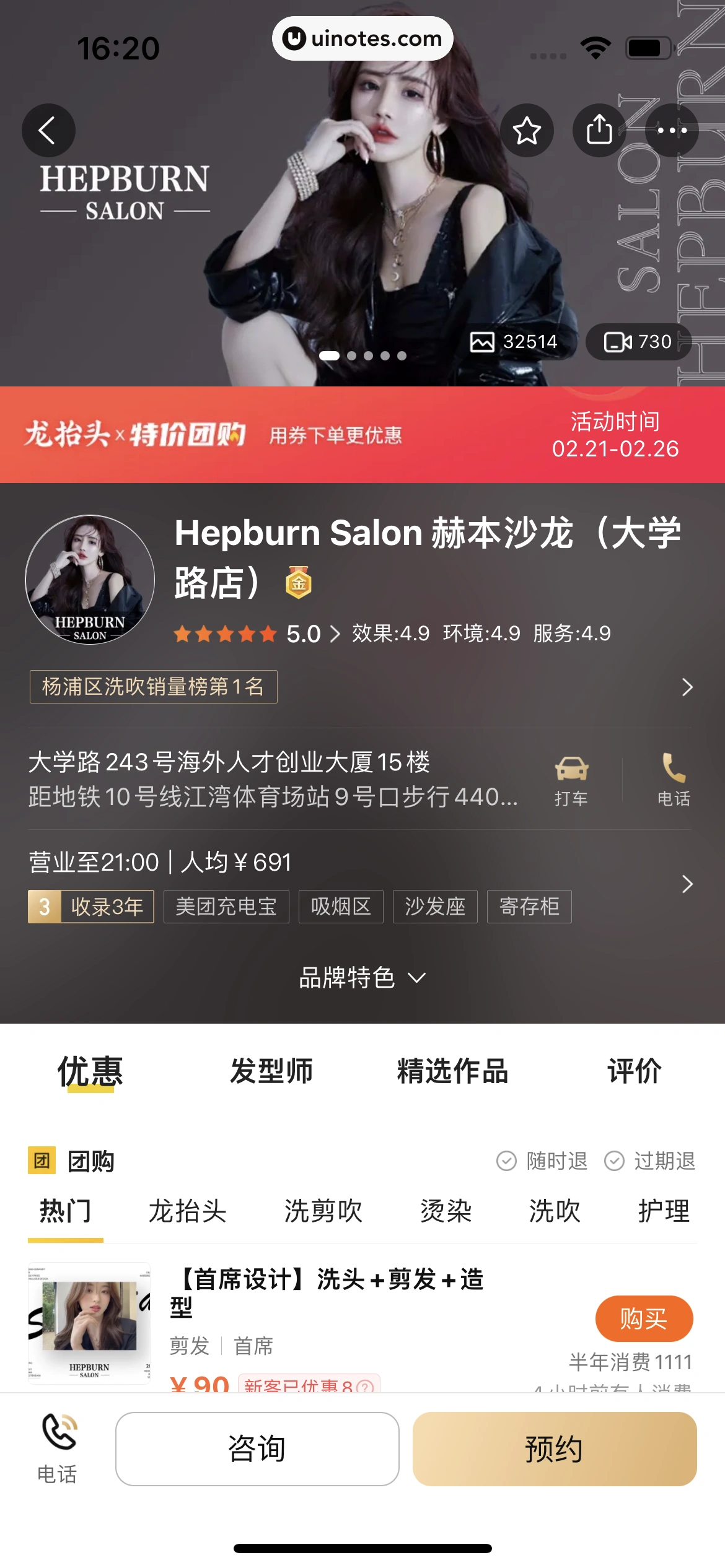Go back with the top-left arrow
725x1568 pixels.
coord(48,130)
